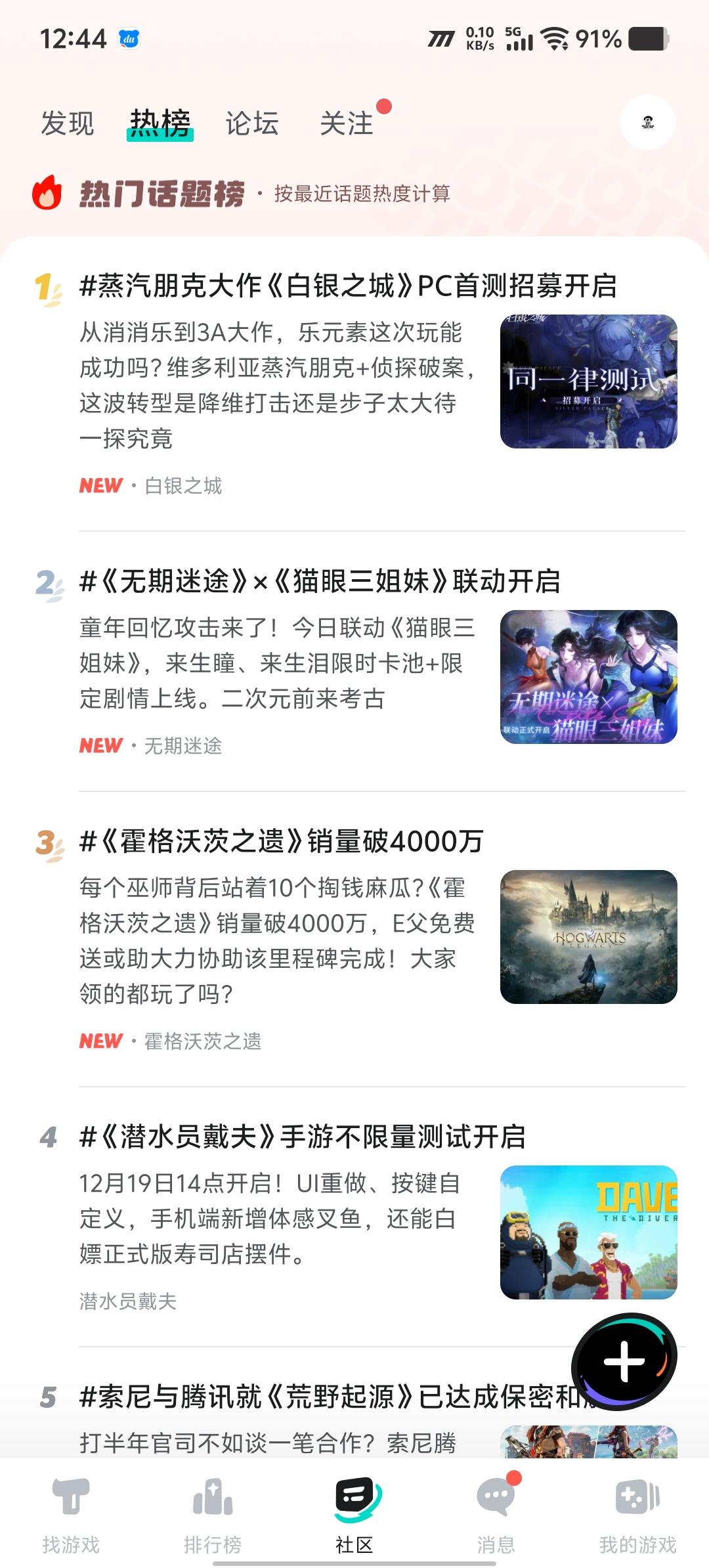Tap the 白银之城 game tag

[x=183, y=486]
